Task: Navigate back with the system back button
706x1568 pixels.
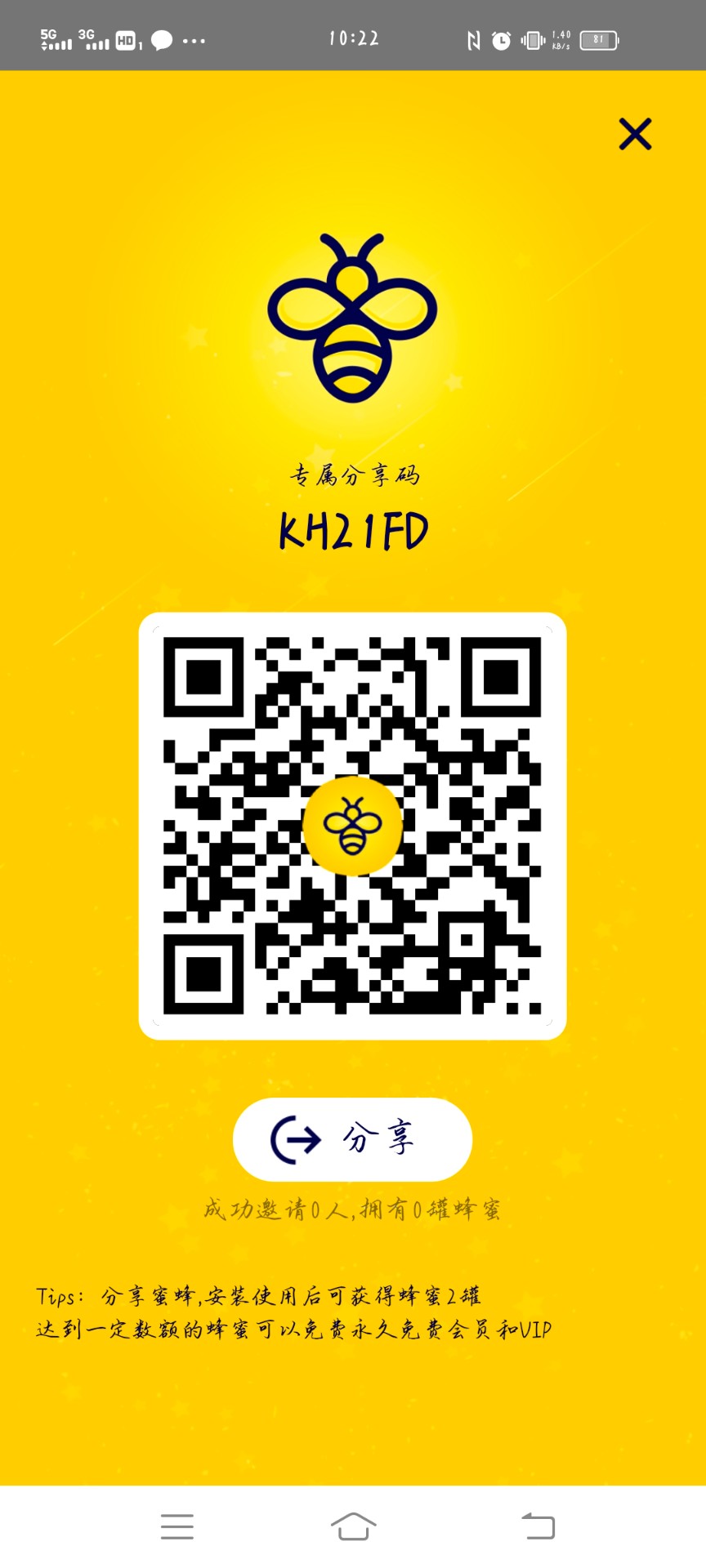Action: (x=538, y=1526)
